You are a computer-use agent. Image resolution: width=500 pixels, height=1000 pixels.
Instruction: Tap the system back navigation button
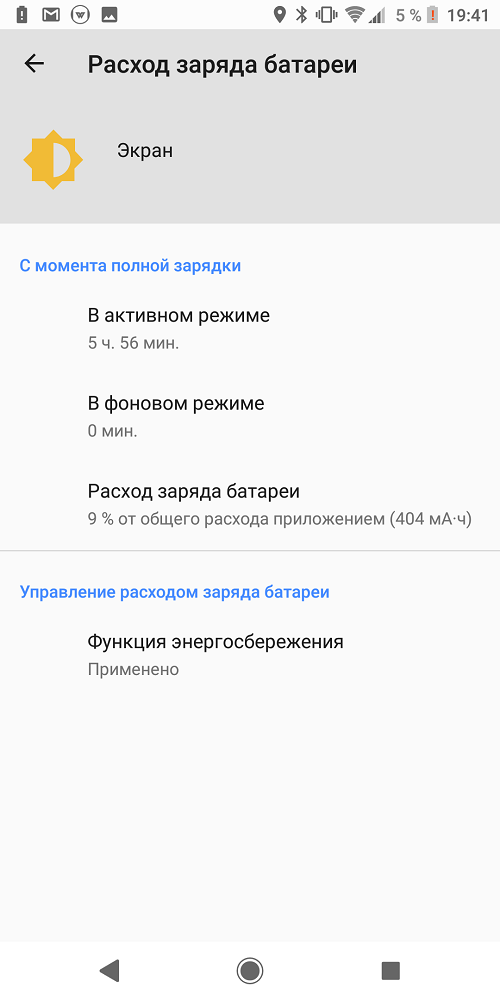click(x=110, y=970)
